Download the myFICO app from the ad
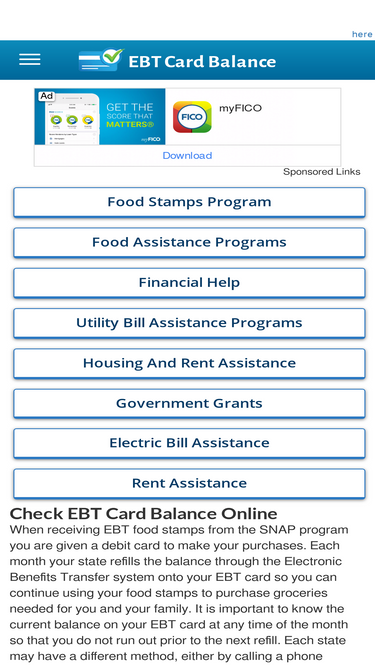This screenshot has width=375, height=667. pyautogui.click(x=187, y=156)
